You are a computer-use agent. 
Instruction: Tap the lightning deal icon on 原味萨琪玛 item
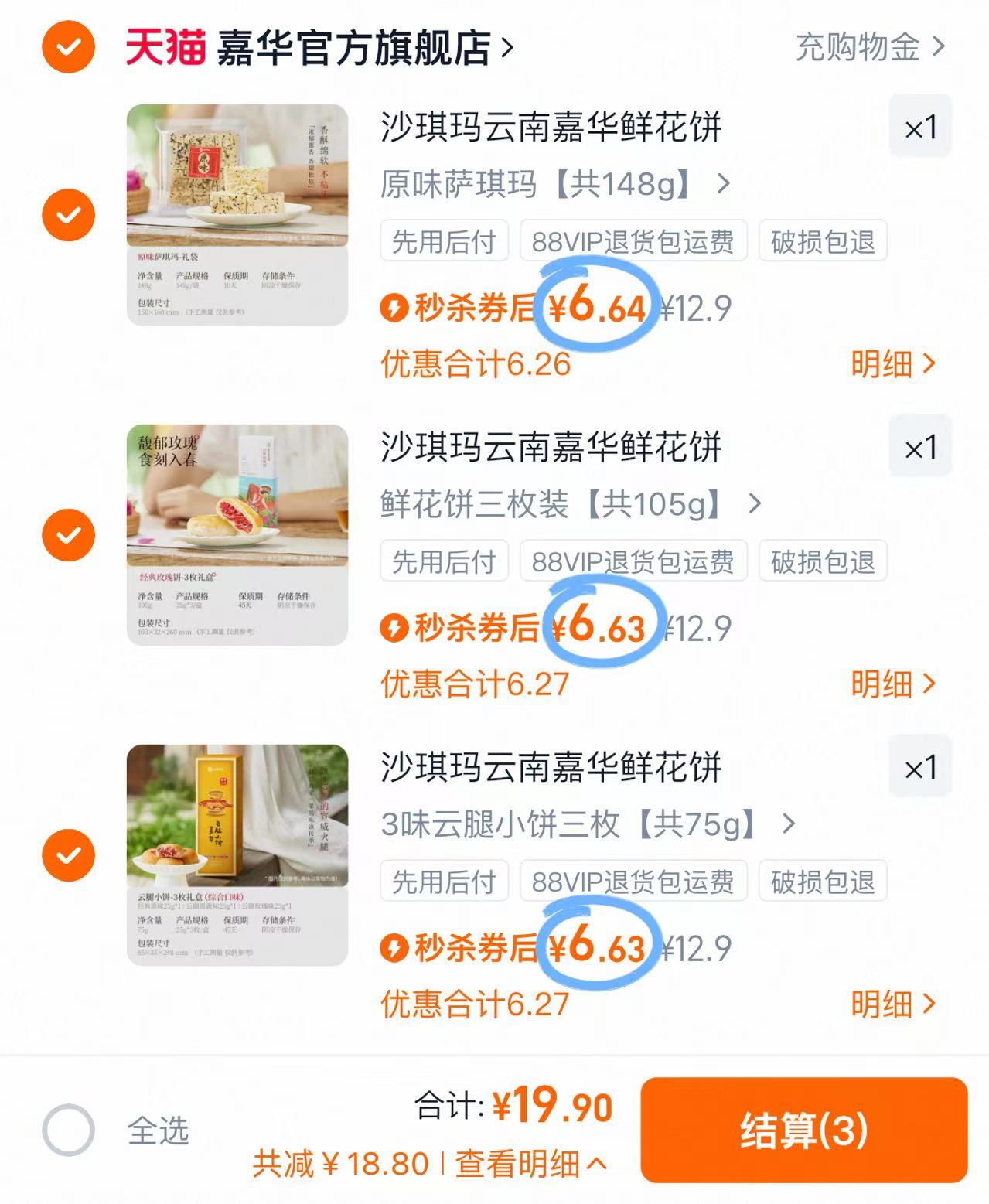(395, 308)
